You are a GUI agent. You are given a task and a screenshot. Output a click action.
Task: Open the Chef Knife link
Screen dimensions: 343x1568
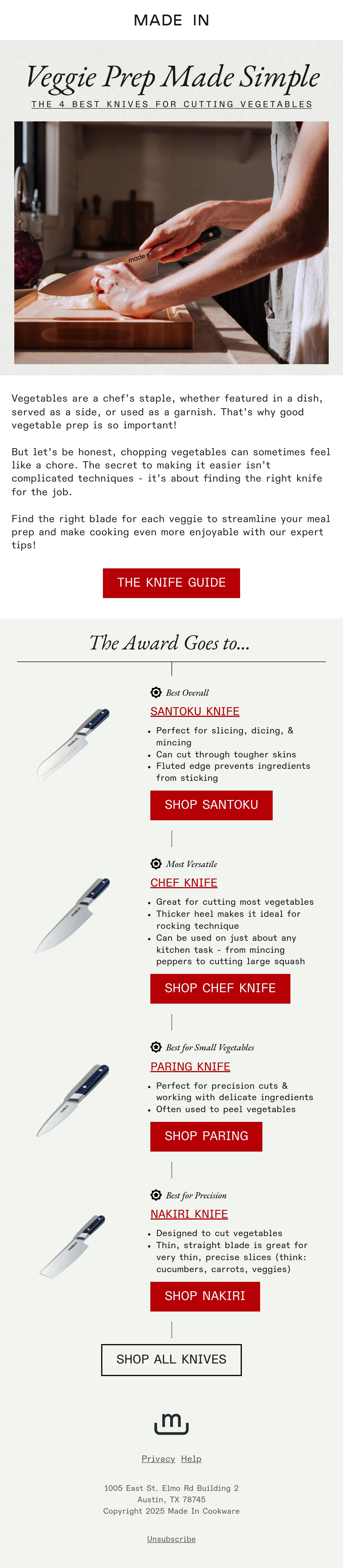(184, 882)
